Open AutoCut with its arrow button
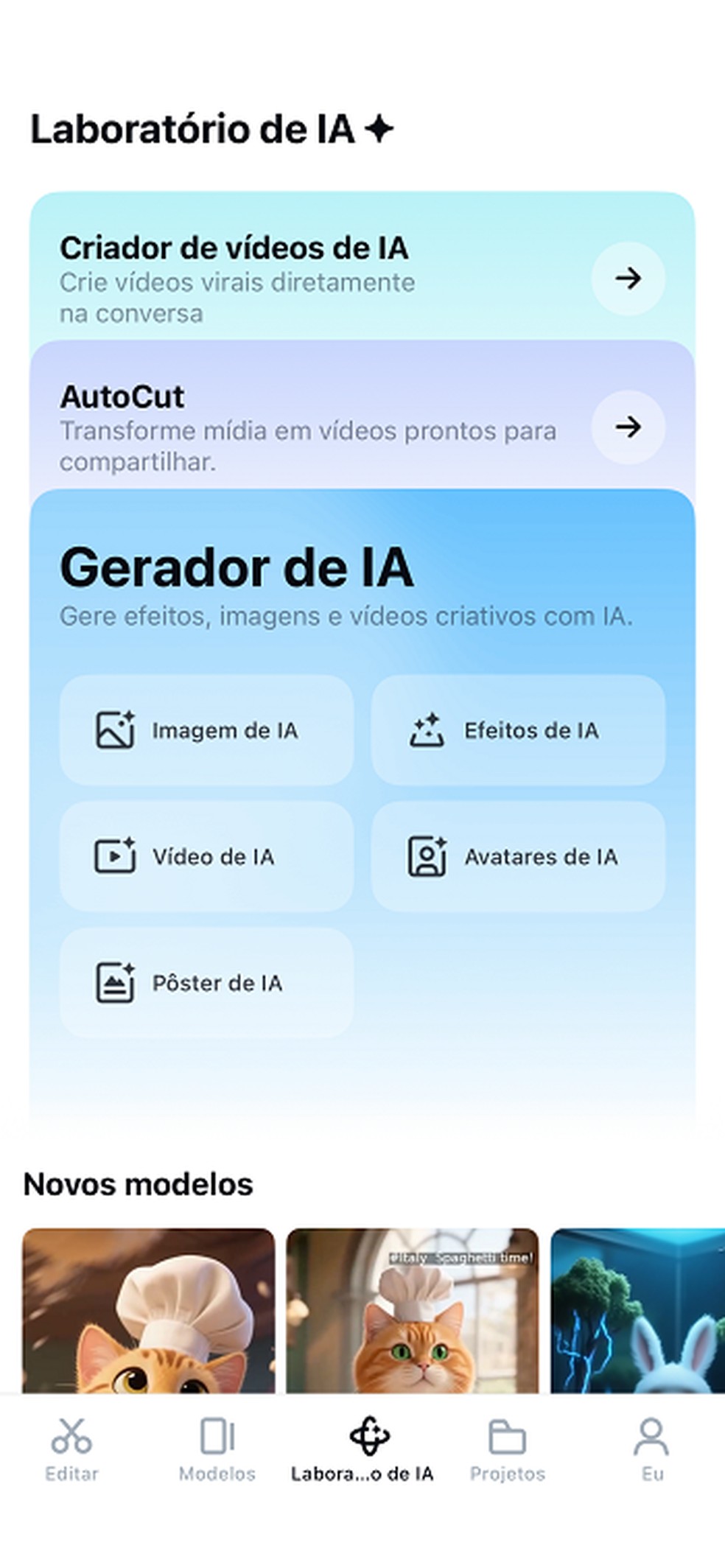This screenshot has height=1568, width=725. point(628,427)
